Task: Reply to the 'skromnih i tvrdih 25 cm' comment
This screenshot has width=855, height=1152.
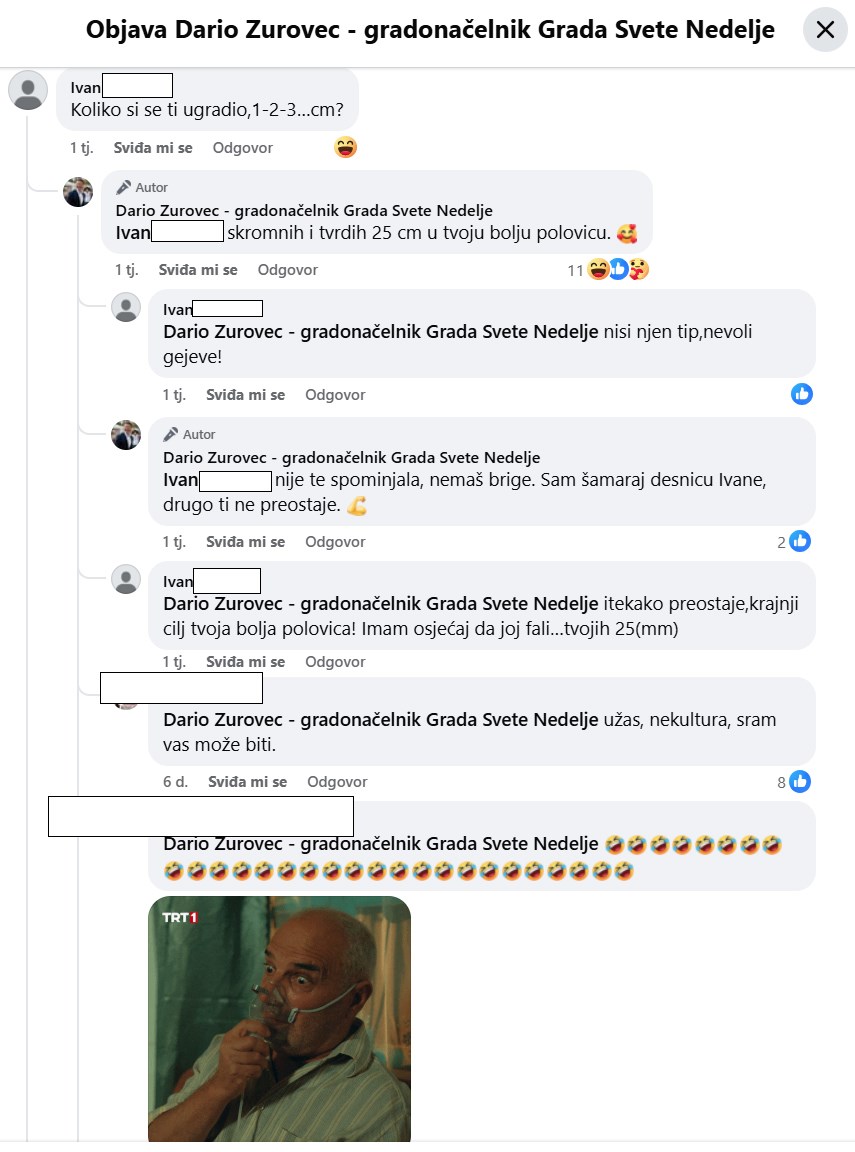Action: point(287,270)
